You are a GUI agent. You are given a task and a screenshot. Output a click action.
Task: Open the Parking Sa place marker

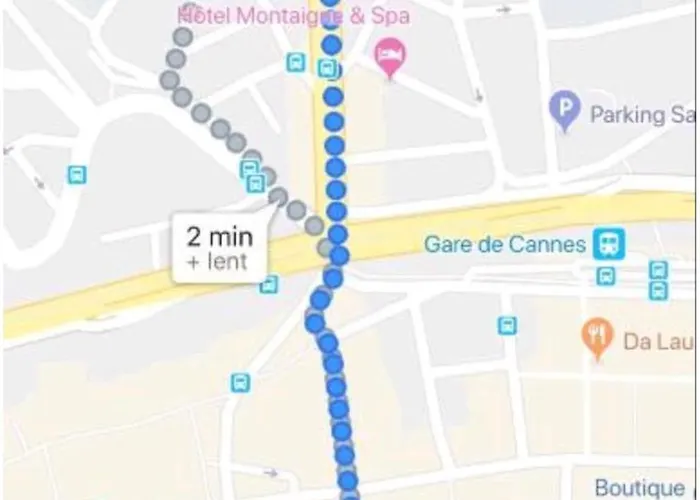click(566, 108)
